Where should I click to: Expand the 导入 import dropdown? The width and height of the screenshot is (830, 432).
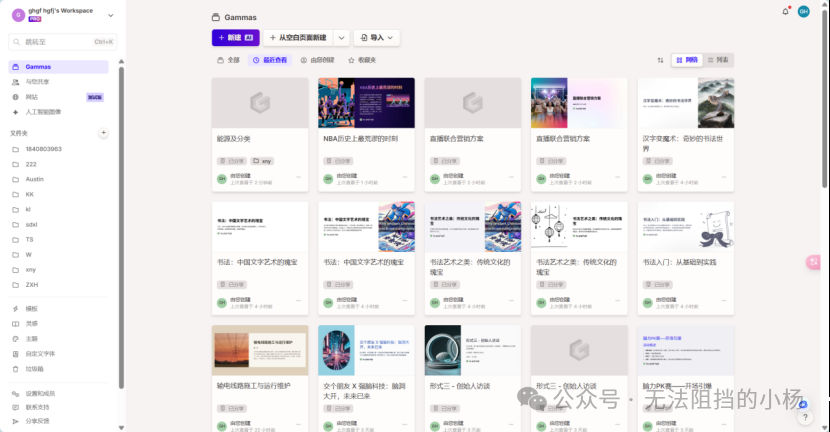(377, 38)
